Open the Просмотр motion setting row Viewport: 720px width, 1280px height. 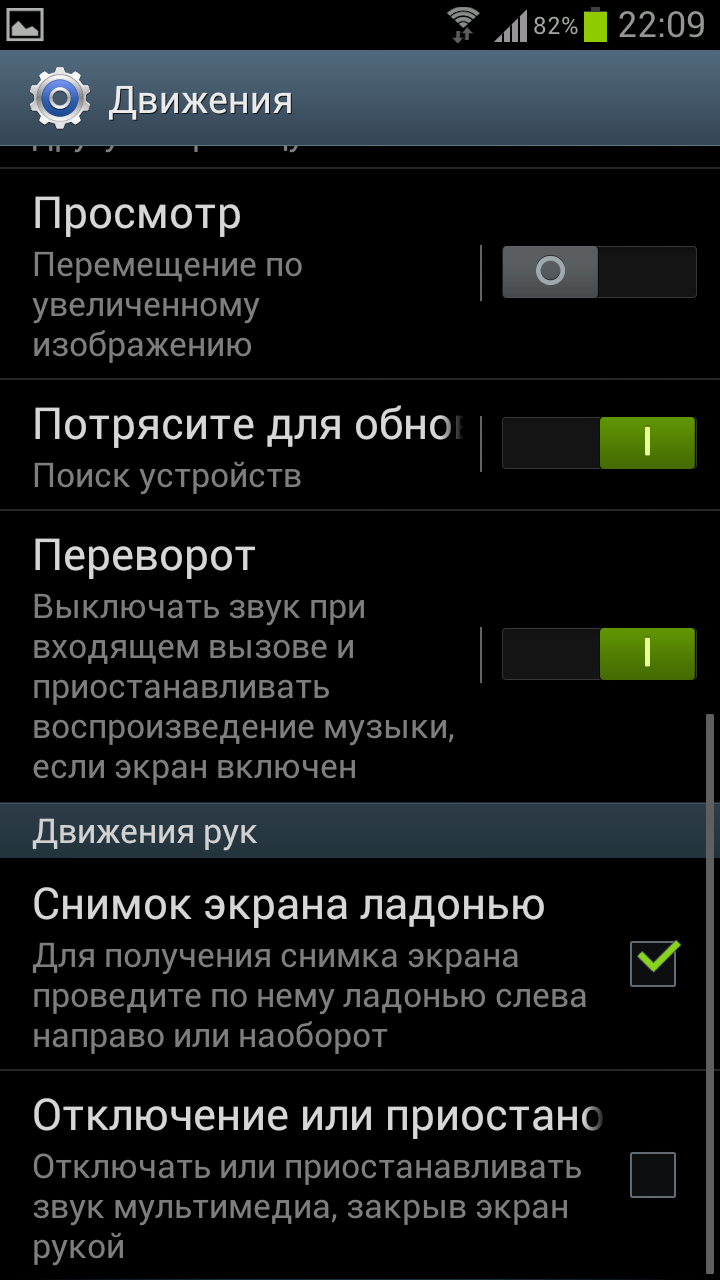[240, 275]
